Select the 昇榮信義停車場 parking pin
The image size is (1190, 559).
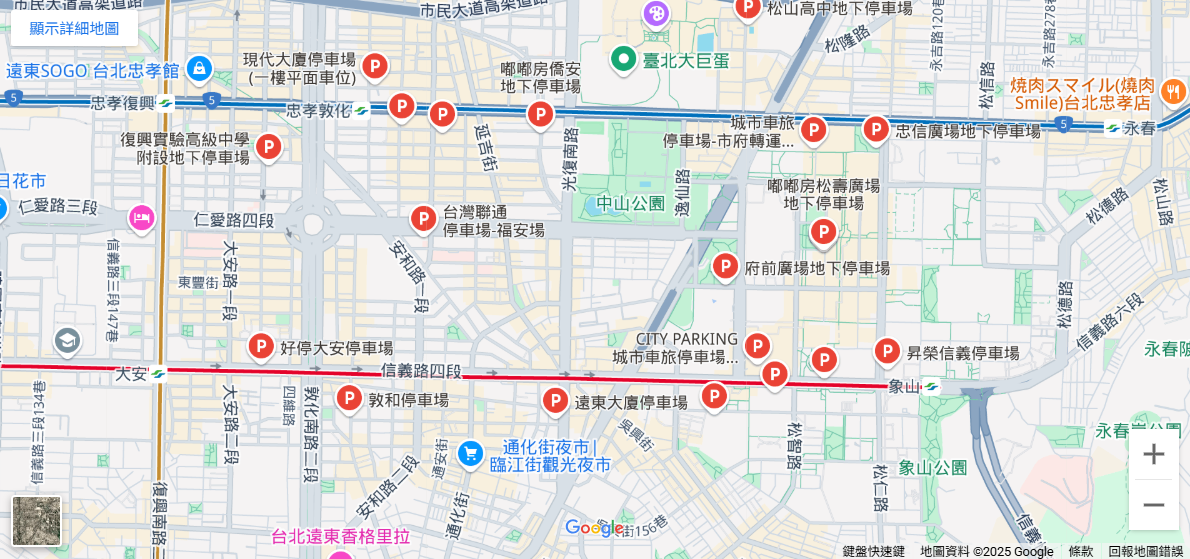click(x=887, y=351)
